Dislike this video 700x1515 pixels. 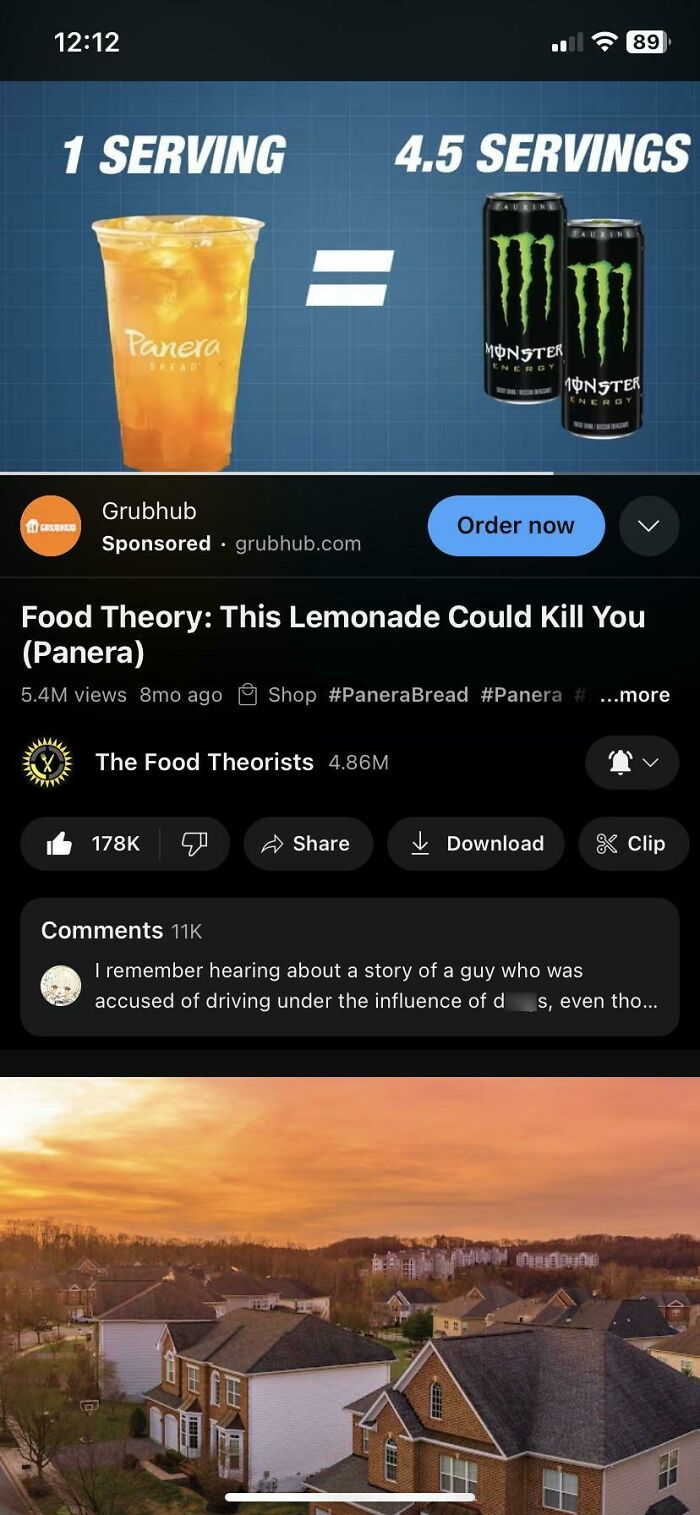pos(194,844)
